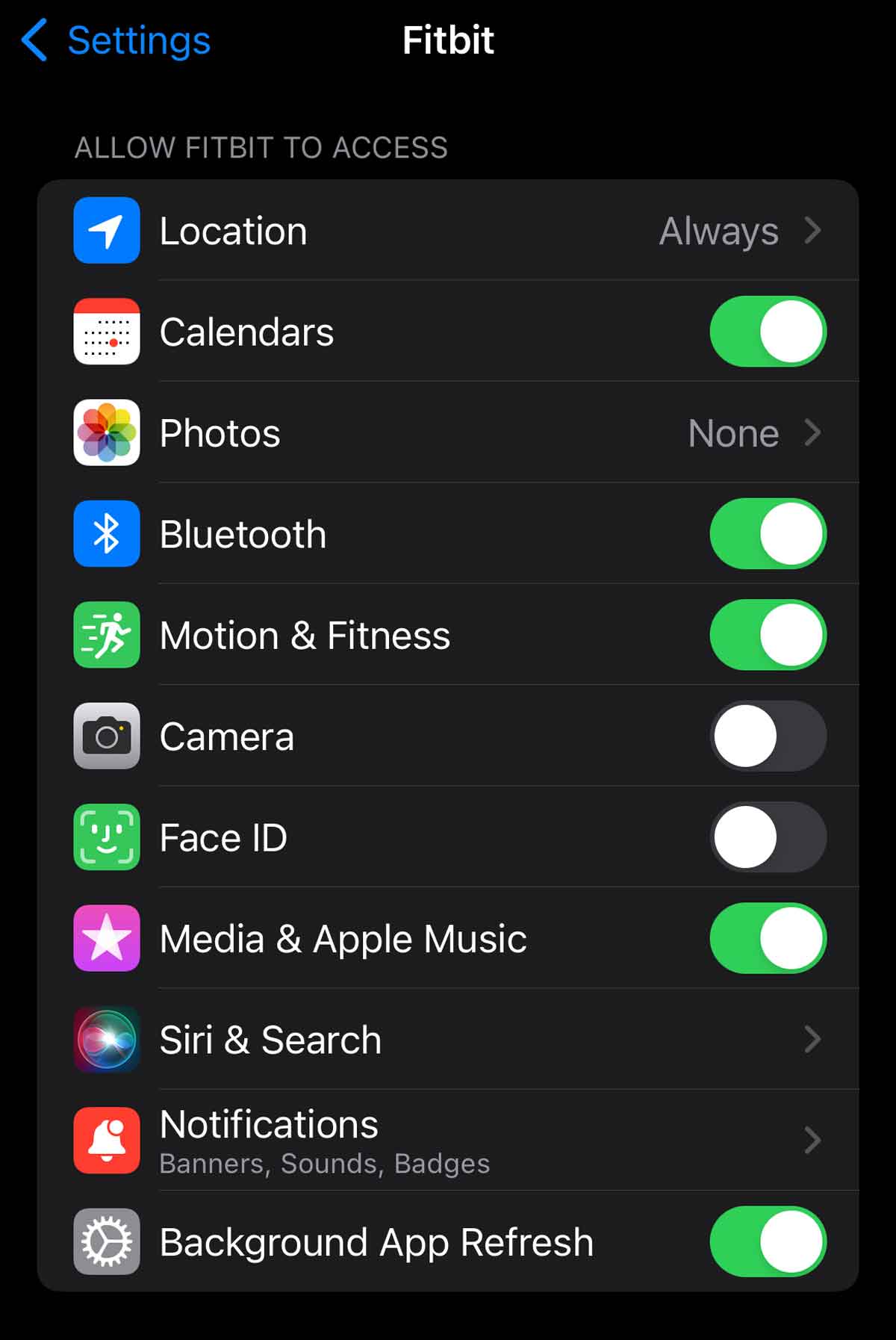The height and width of the screenshot is (1340, 896).
Task: Click the Background App Refresh gear icon
Action: (x=106, y=1241)
